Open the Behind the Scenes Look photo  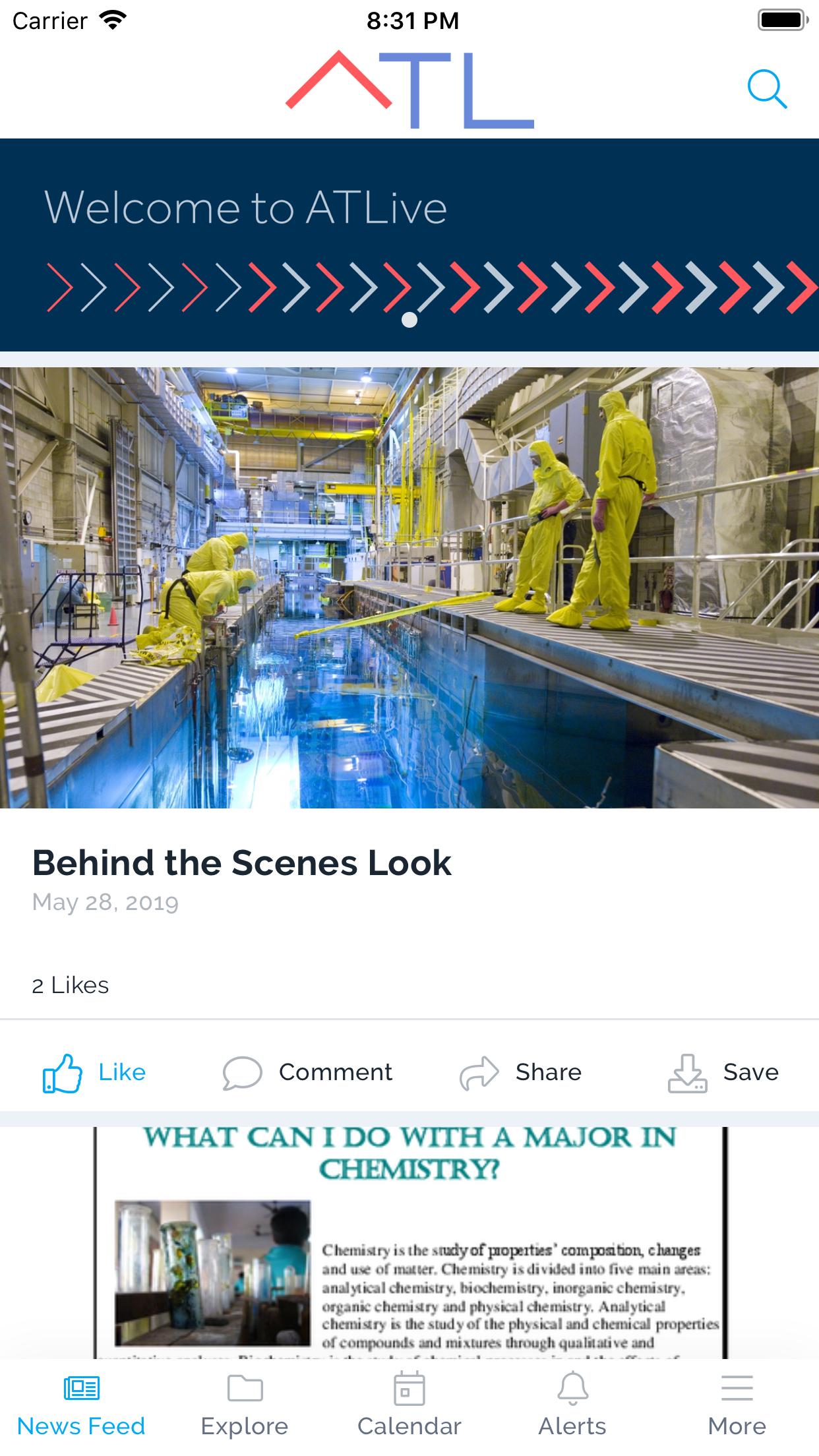coord(409,587)
